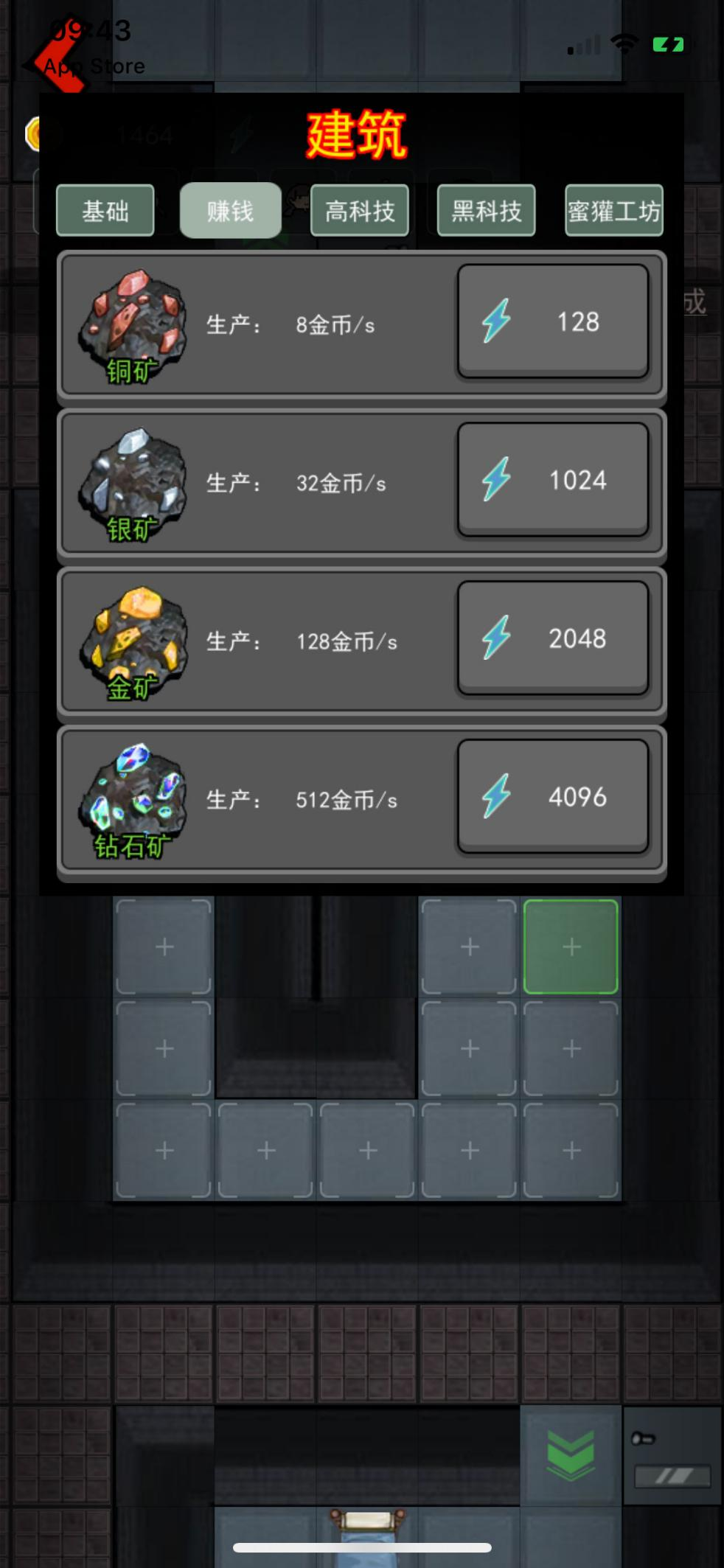Open the 蜜獾工坊 tab

613,211
